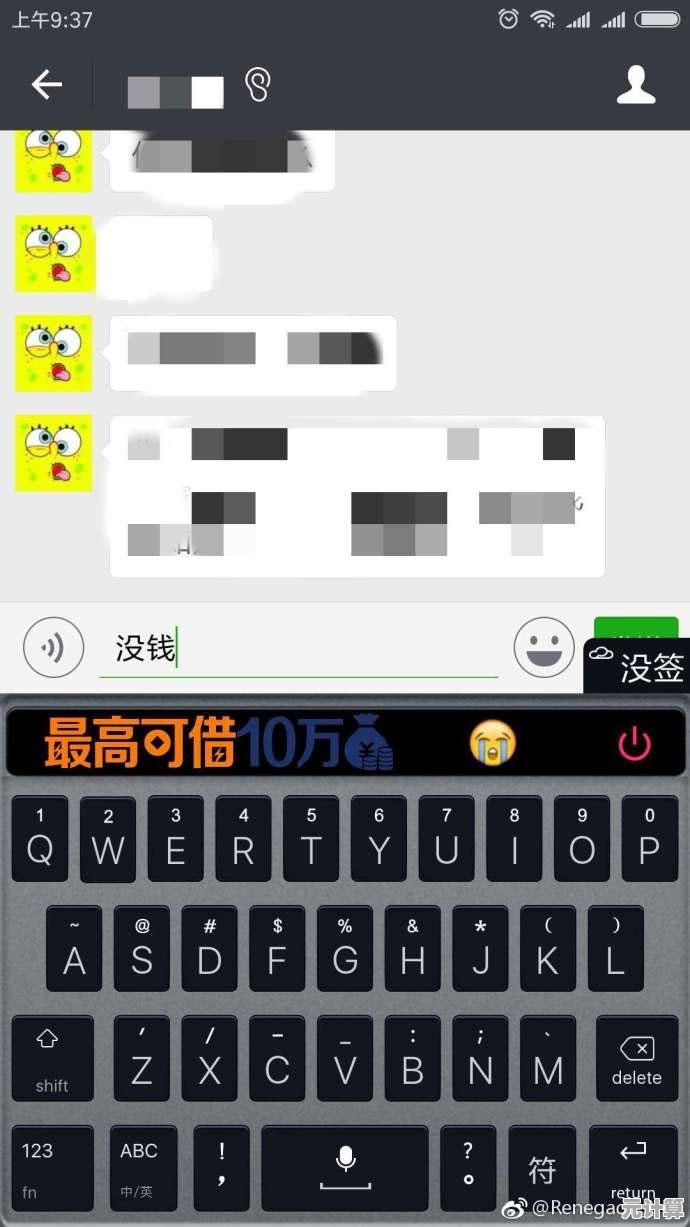
Task: Send the typed message
Action: coord(636,628)
